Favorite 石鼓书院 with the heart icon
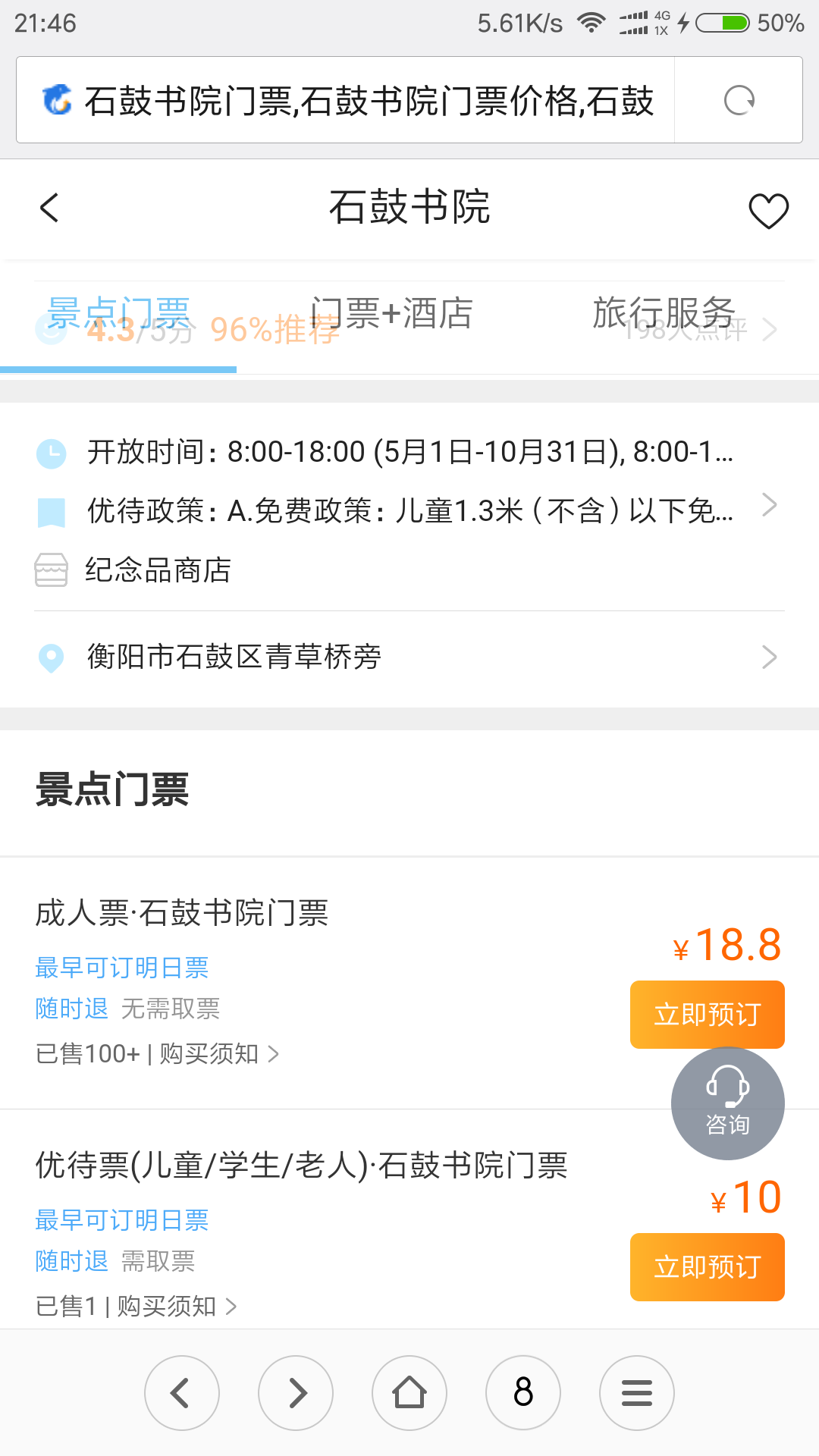 click(x=768, y=210)
